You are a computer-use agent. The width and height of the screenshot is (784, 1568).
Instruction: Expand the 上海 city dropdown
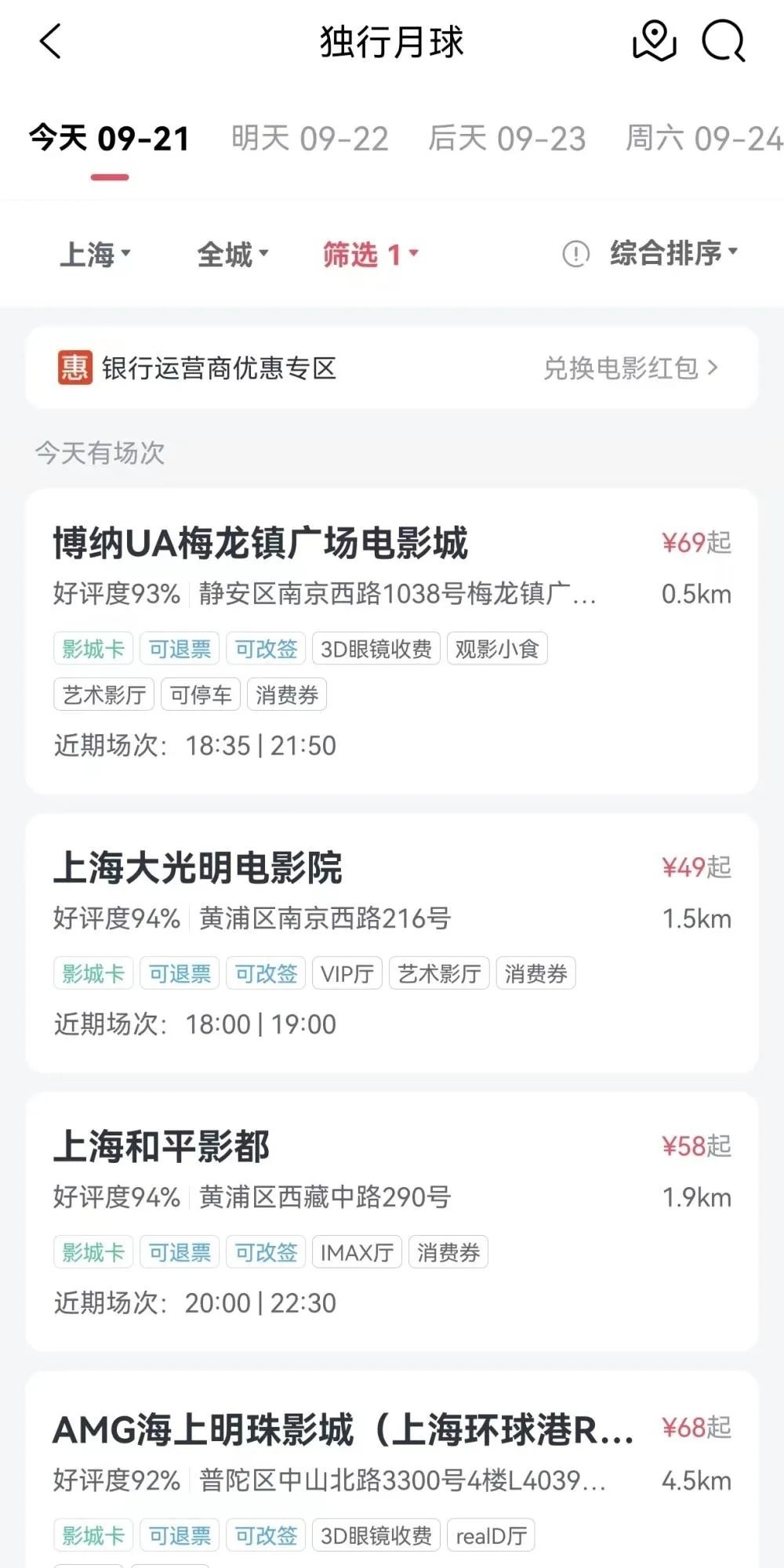pyautogui.click(x=95, y=255)
